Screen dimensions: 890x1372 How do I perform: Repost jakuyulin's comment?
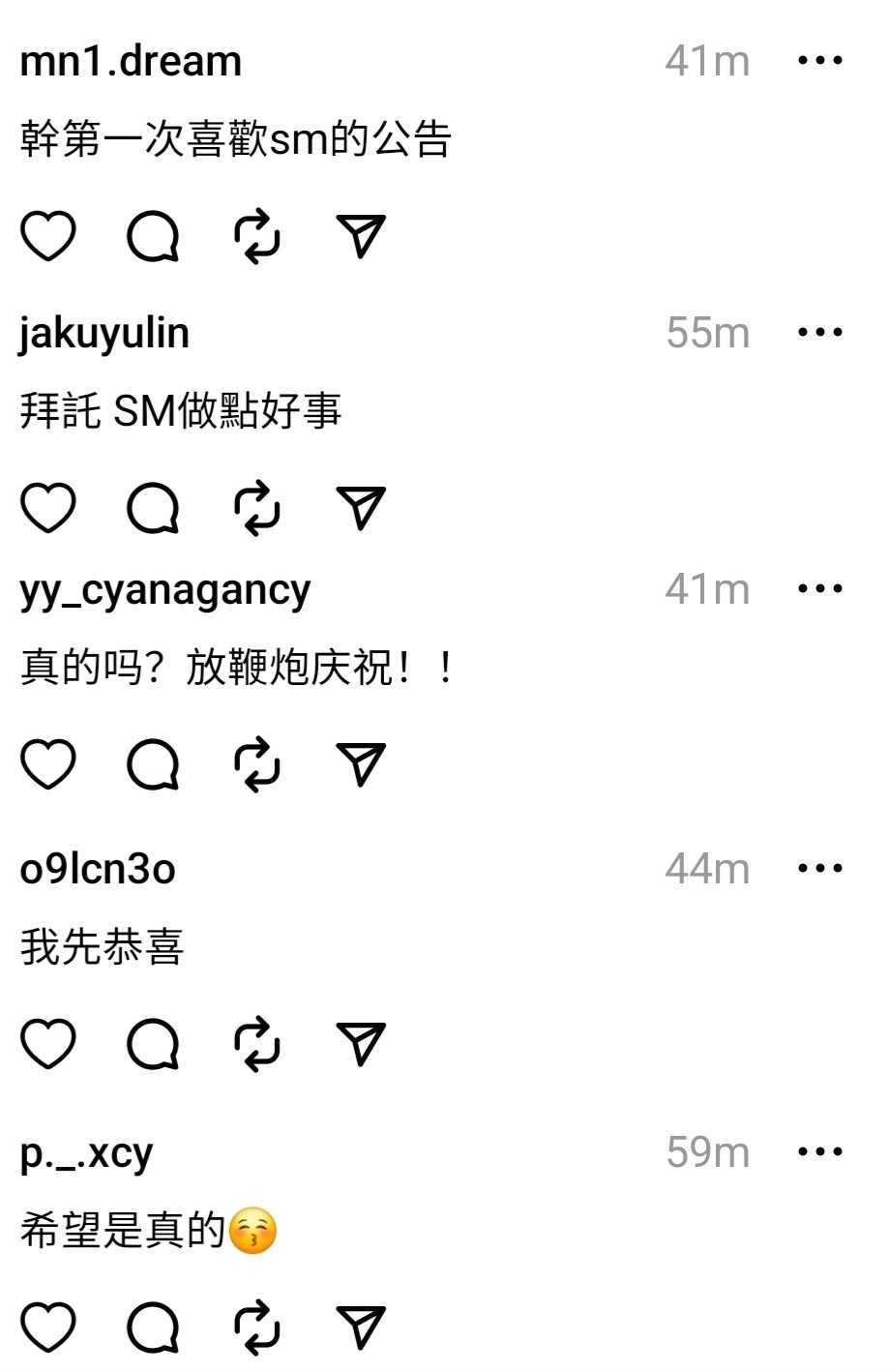[x=257, y=509]
